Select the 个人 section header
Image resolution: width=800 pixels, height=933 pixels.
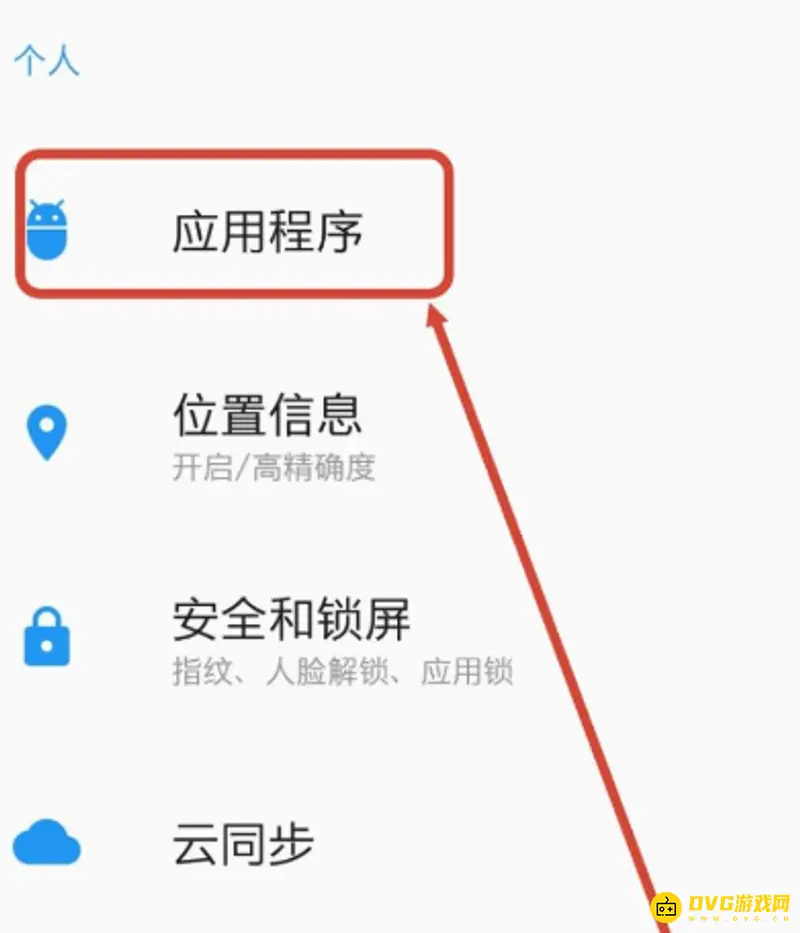49,61
